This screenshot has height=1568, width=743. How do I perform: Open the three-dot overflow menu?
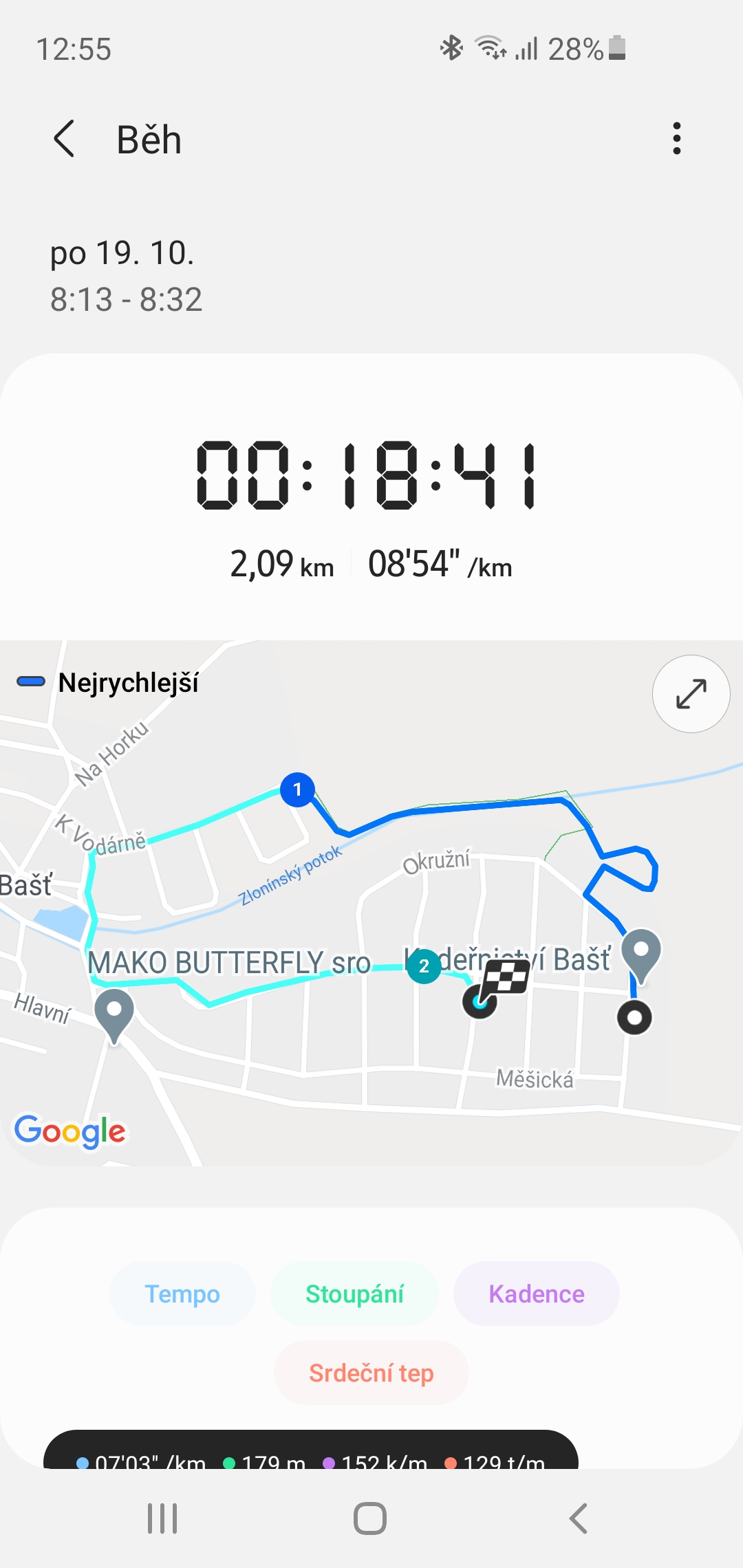[677, 139]
